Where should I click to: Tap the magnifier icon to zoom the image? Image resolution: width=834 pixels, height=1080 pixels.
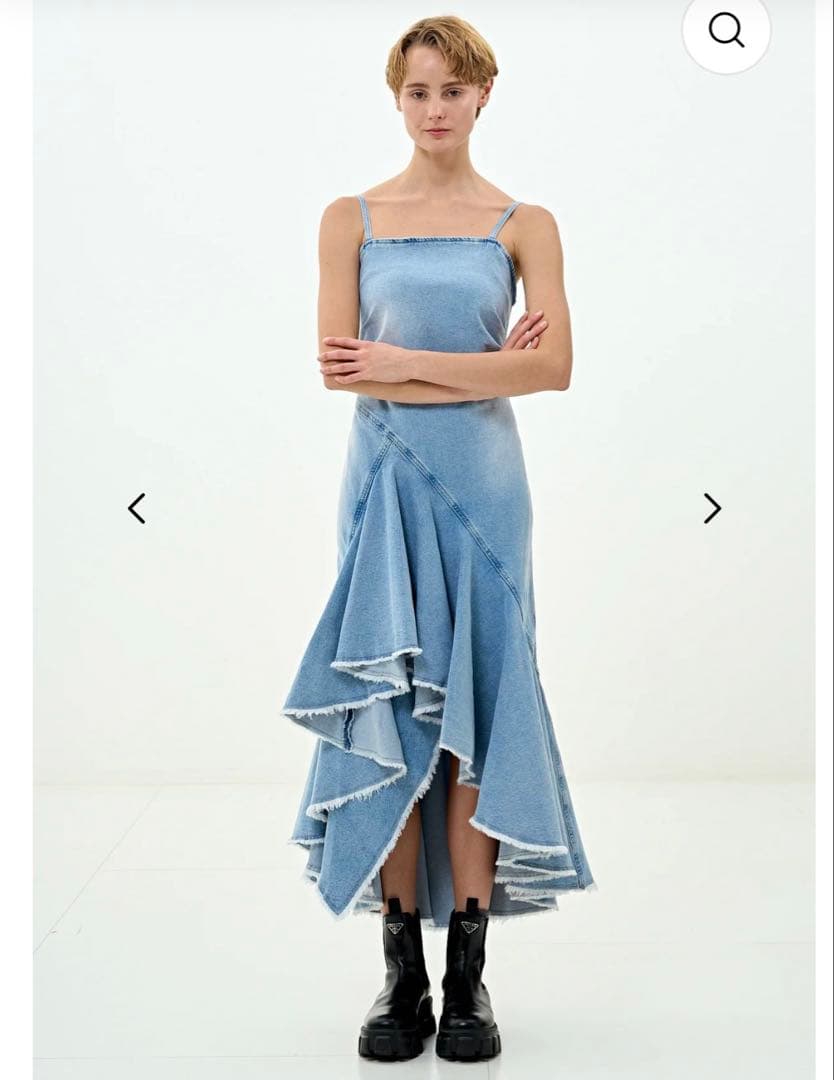(x=727, y=30)
